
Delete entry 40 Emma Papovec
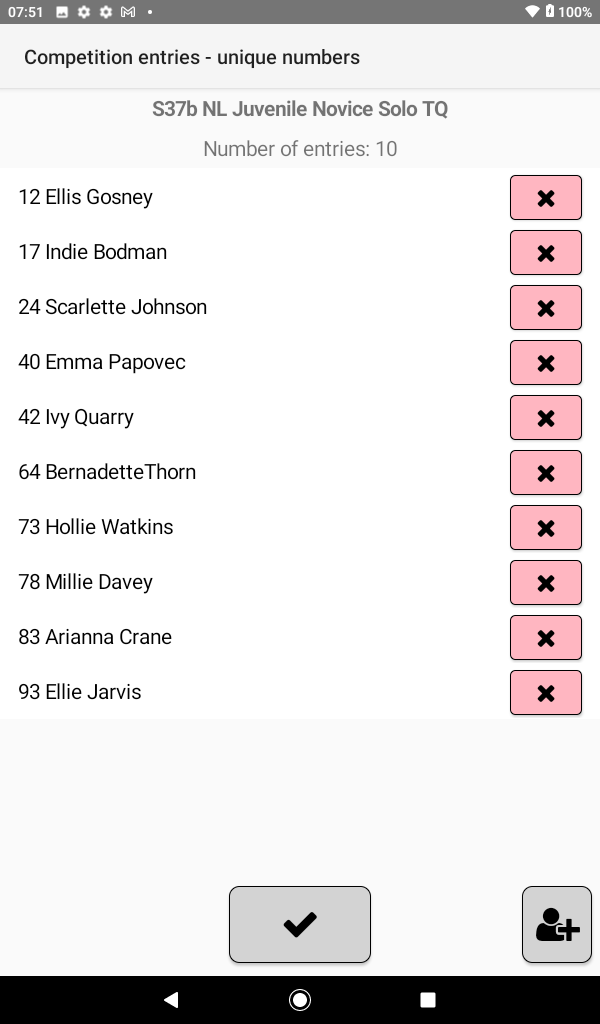[545, 363]
